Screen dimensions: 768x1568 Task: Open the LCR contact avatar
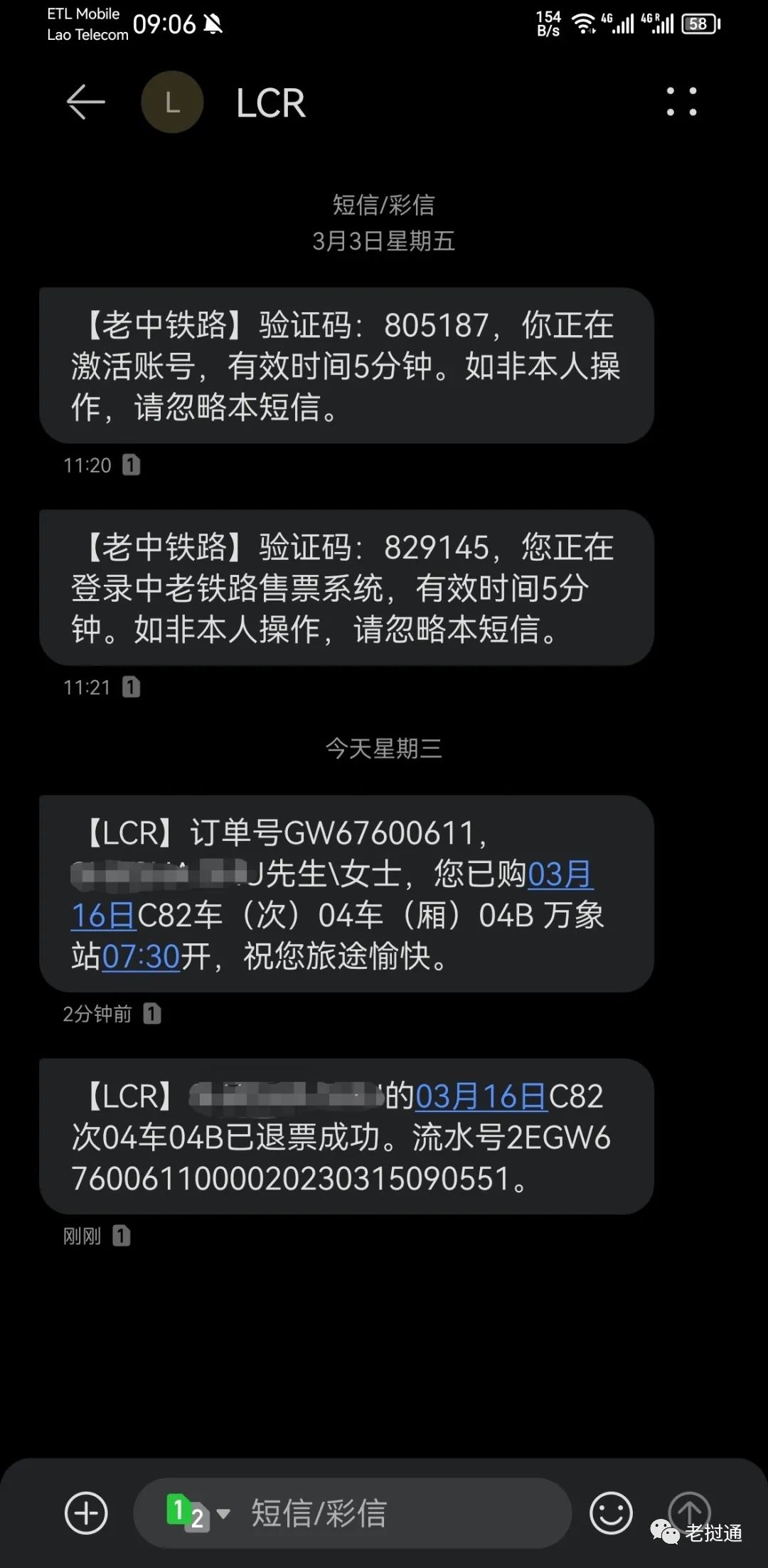pos(172,102)
